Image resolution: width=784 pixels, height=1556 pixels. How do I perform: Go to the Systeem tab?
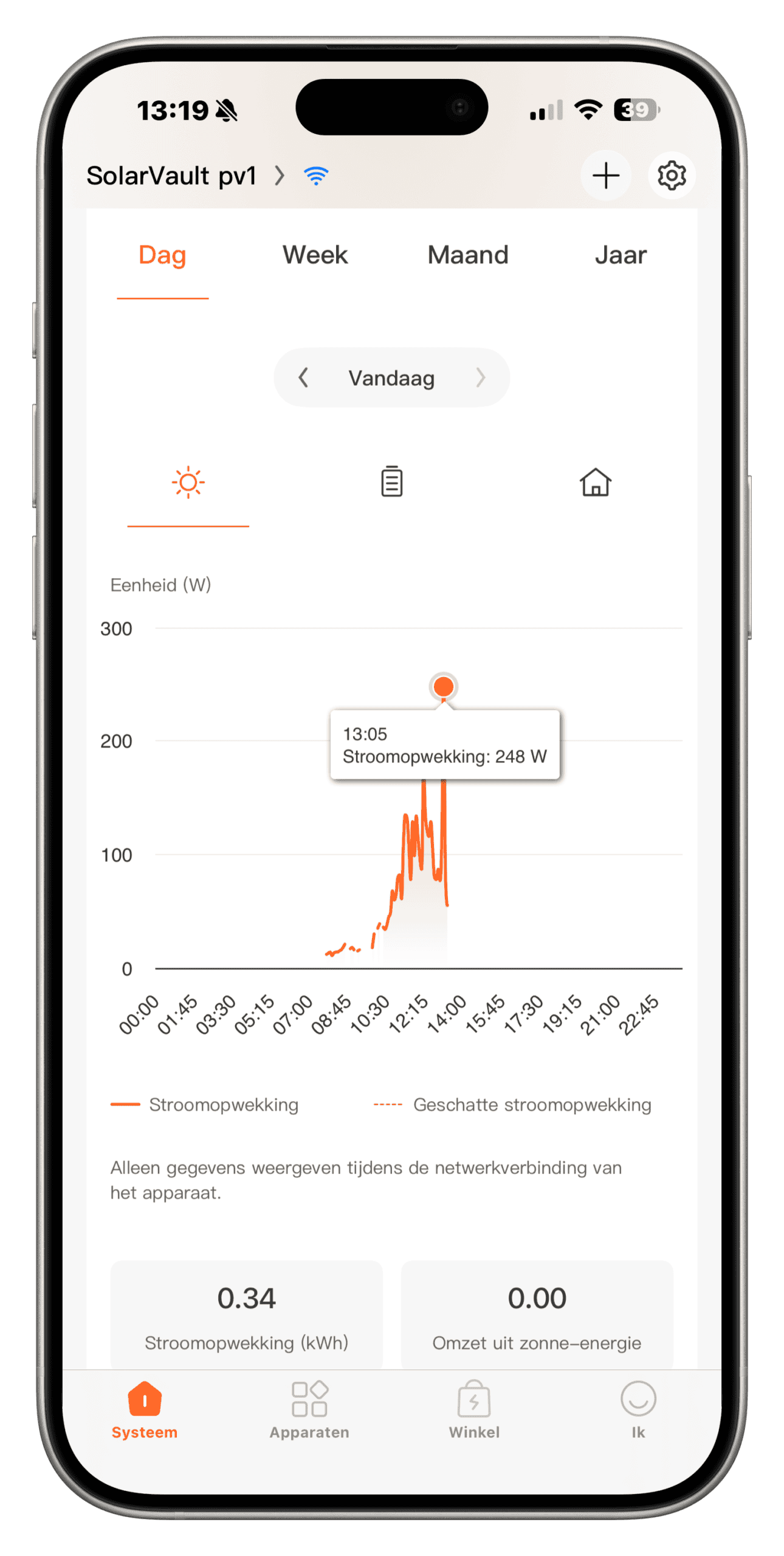click(x=145, y=1410)
